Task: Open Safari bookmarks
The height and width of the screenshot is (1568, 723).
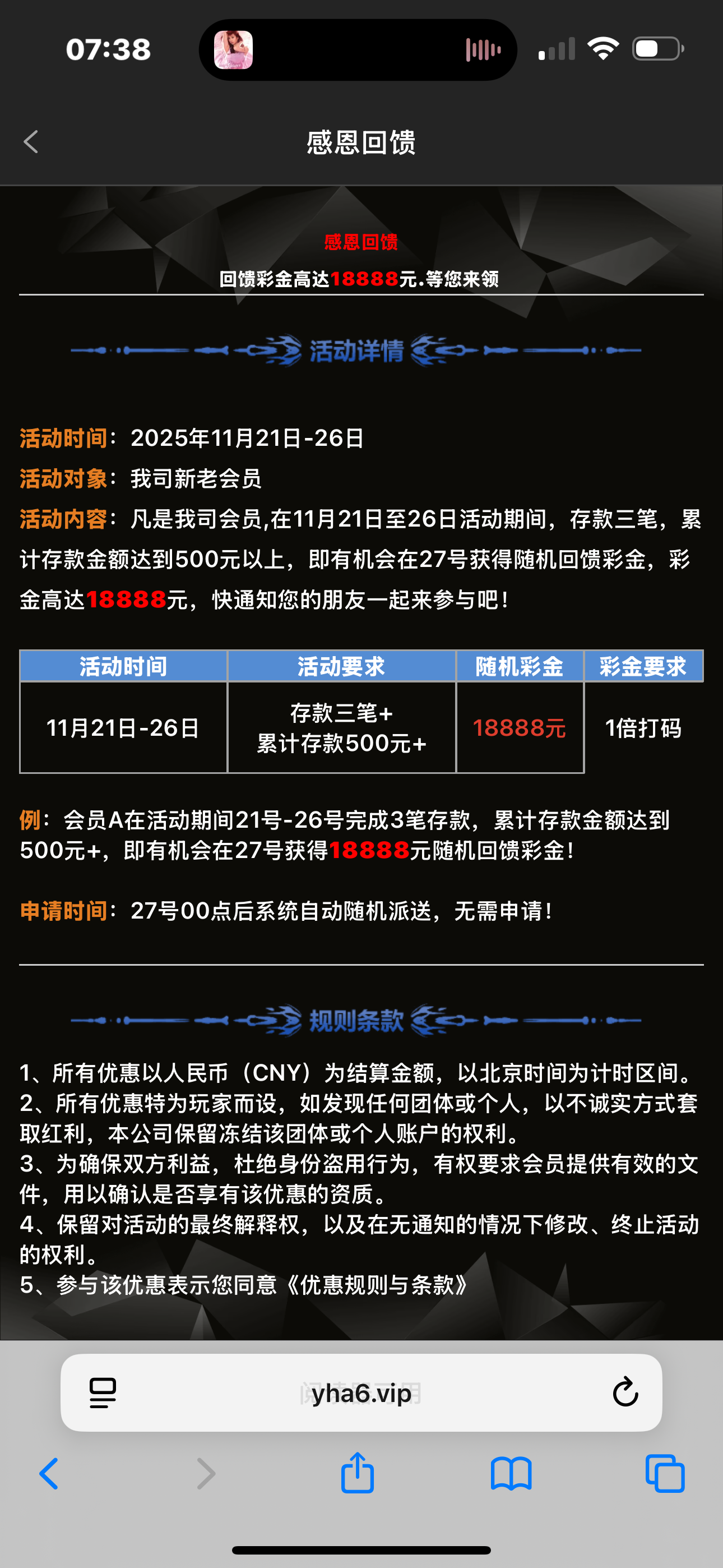Action: 511,1474
